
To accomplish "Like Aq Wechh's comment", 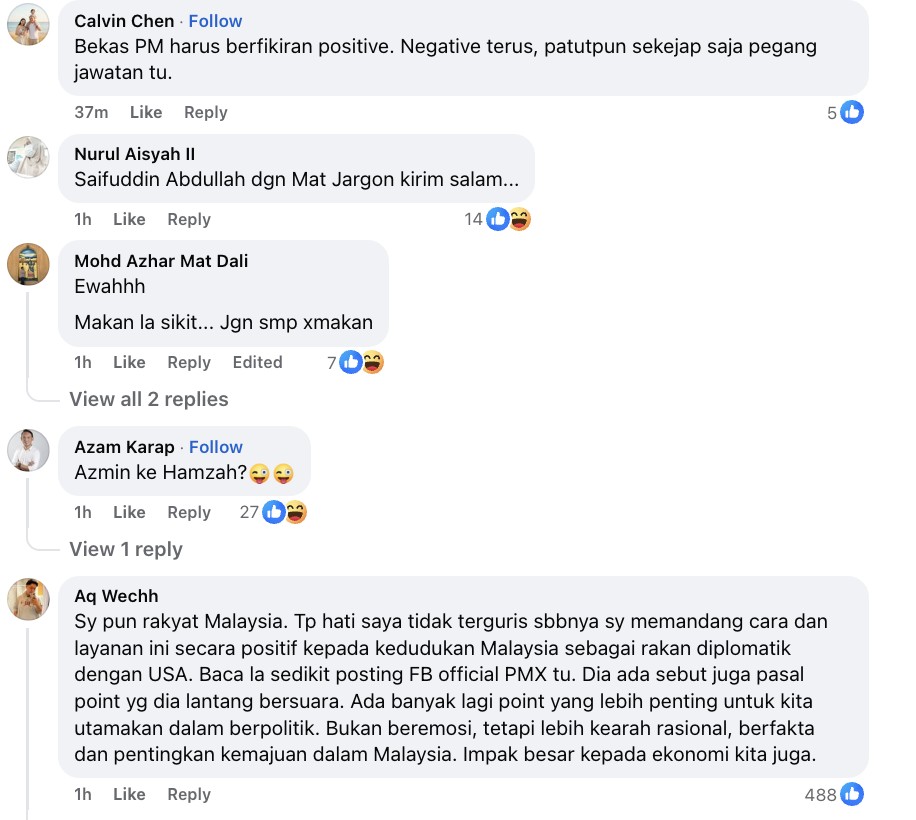I will [x=129, y=794].
